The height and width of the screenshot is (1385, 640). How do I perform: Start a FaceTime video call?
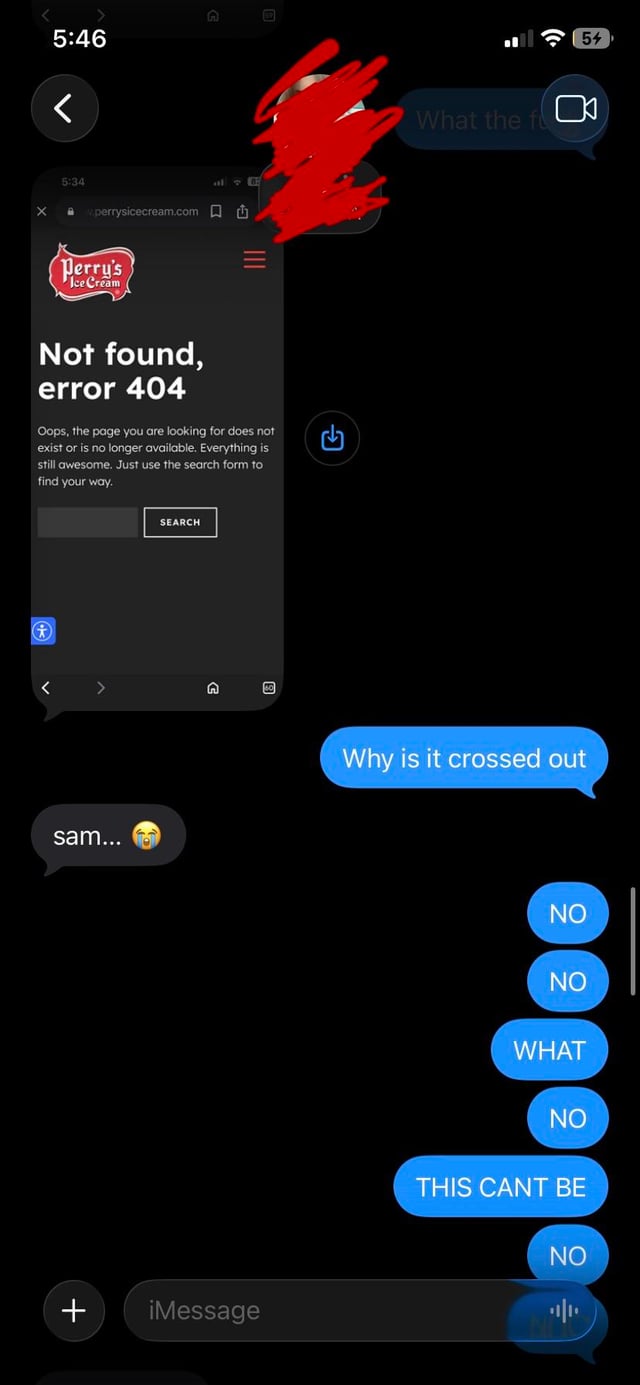pos(575,108)
